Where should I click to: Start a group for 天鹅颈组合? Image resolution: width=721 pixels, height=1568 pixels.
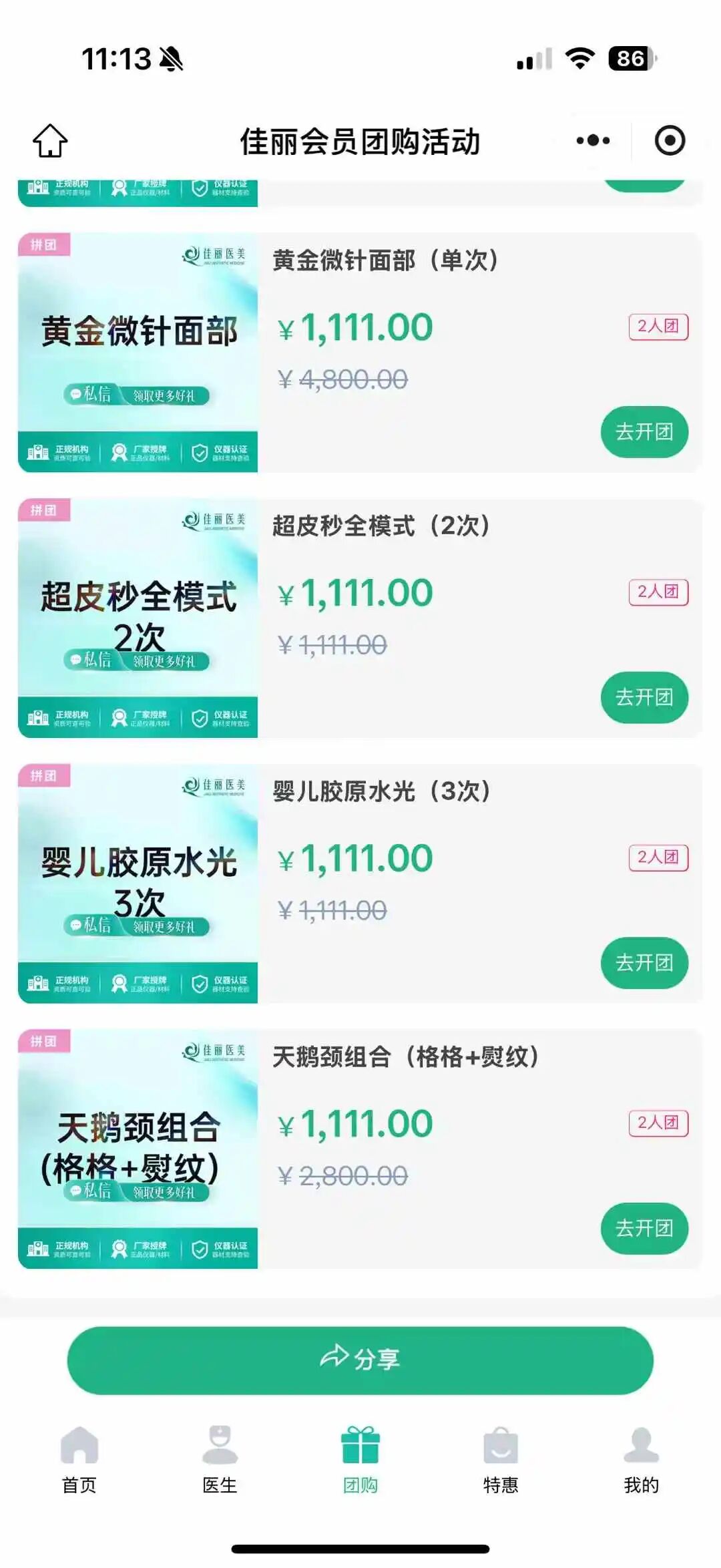coord(644,1228)
